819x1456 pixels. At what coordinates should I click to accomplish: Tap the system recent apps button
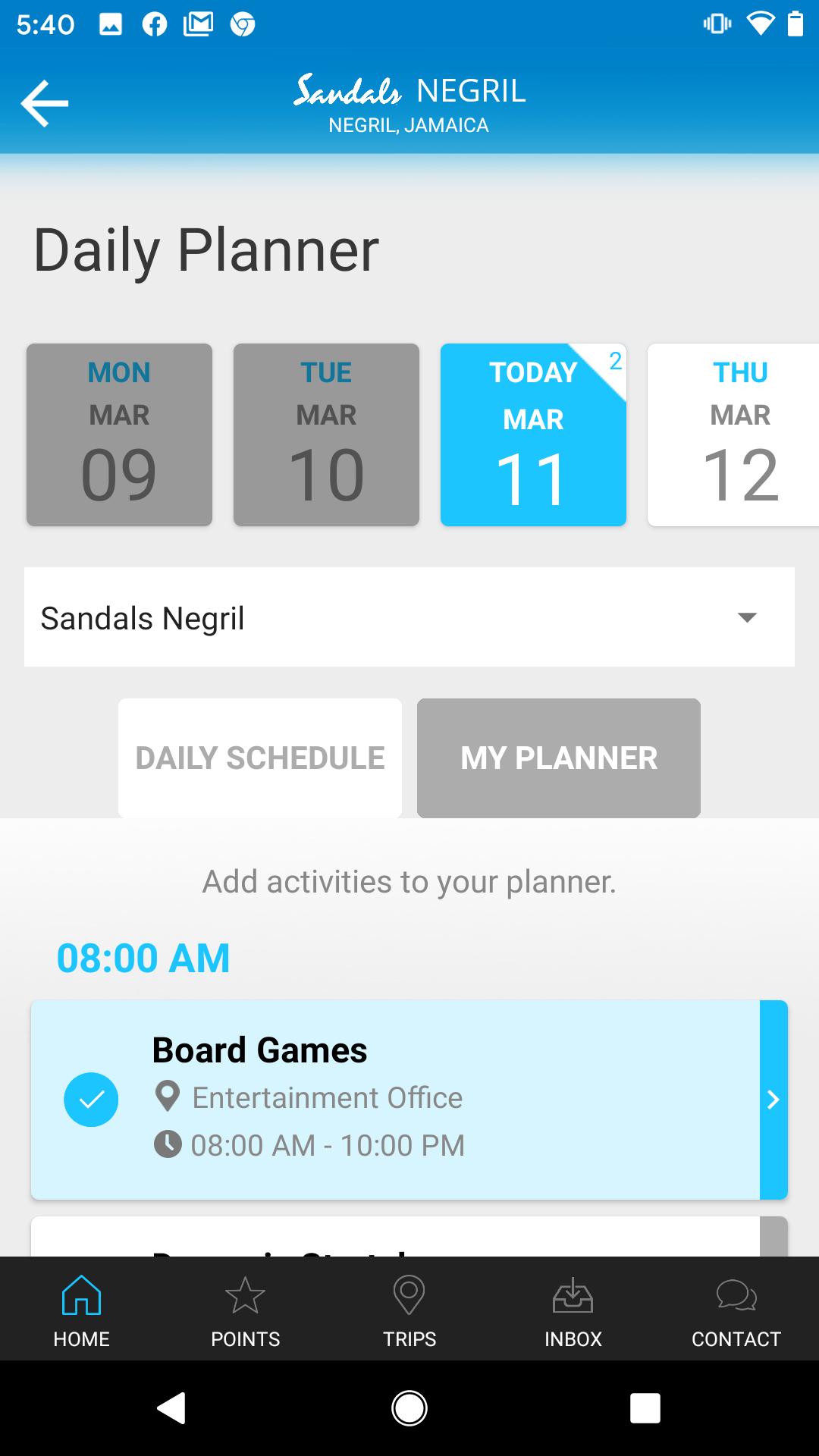click(645, 1408)
